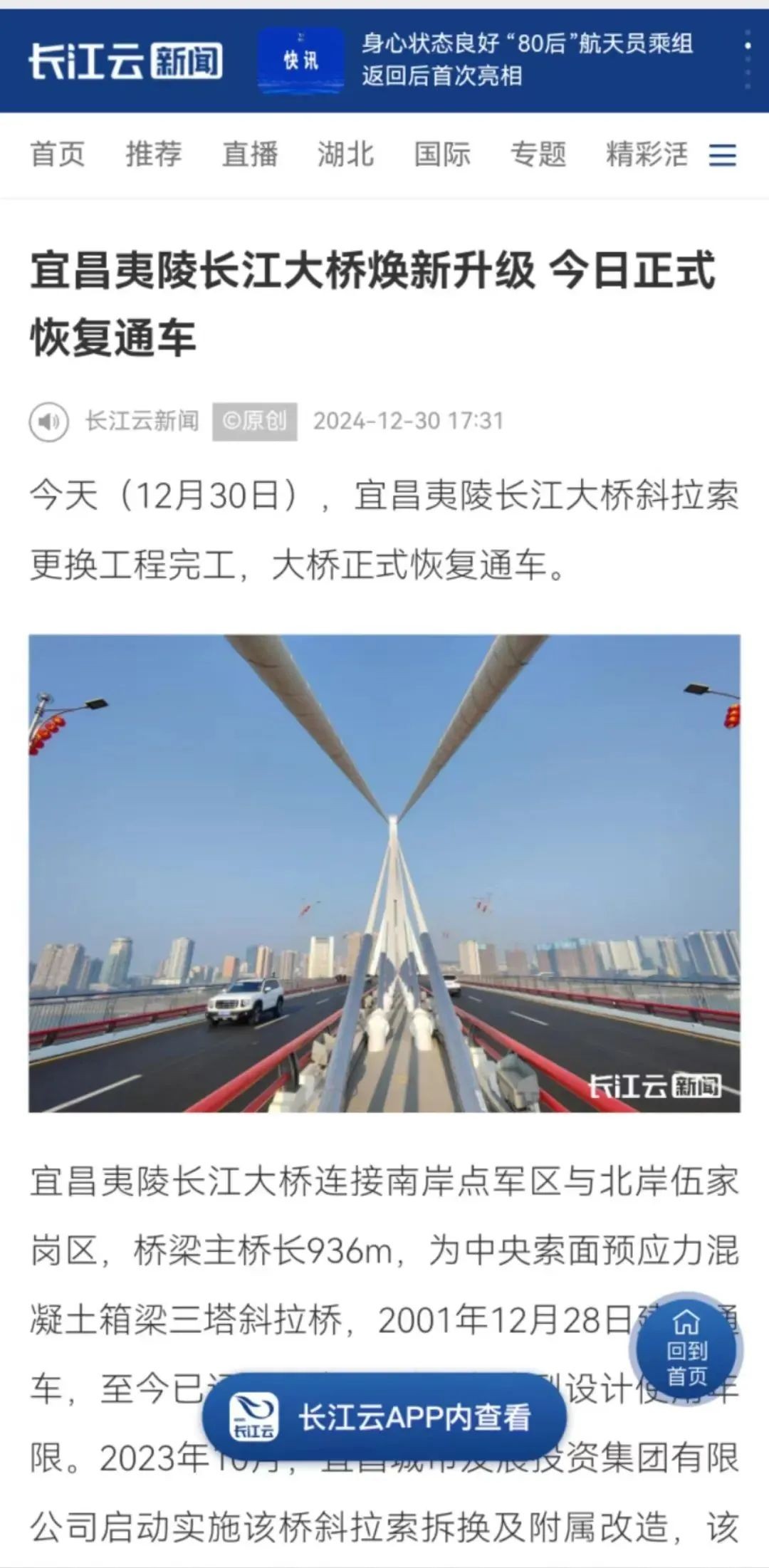View the bridge photo full screen
This screenshot has width=769, height=1568.
coord(384,873)
